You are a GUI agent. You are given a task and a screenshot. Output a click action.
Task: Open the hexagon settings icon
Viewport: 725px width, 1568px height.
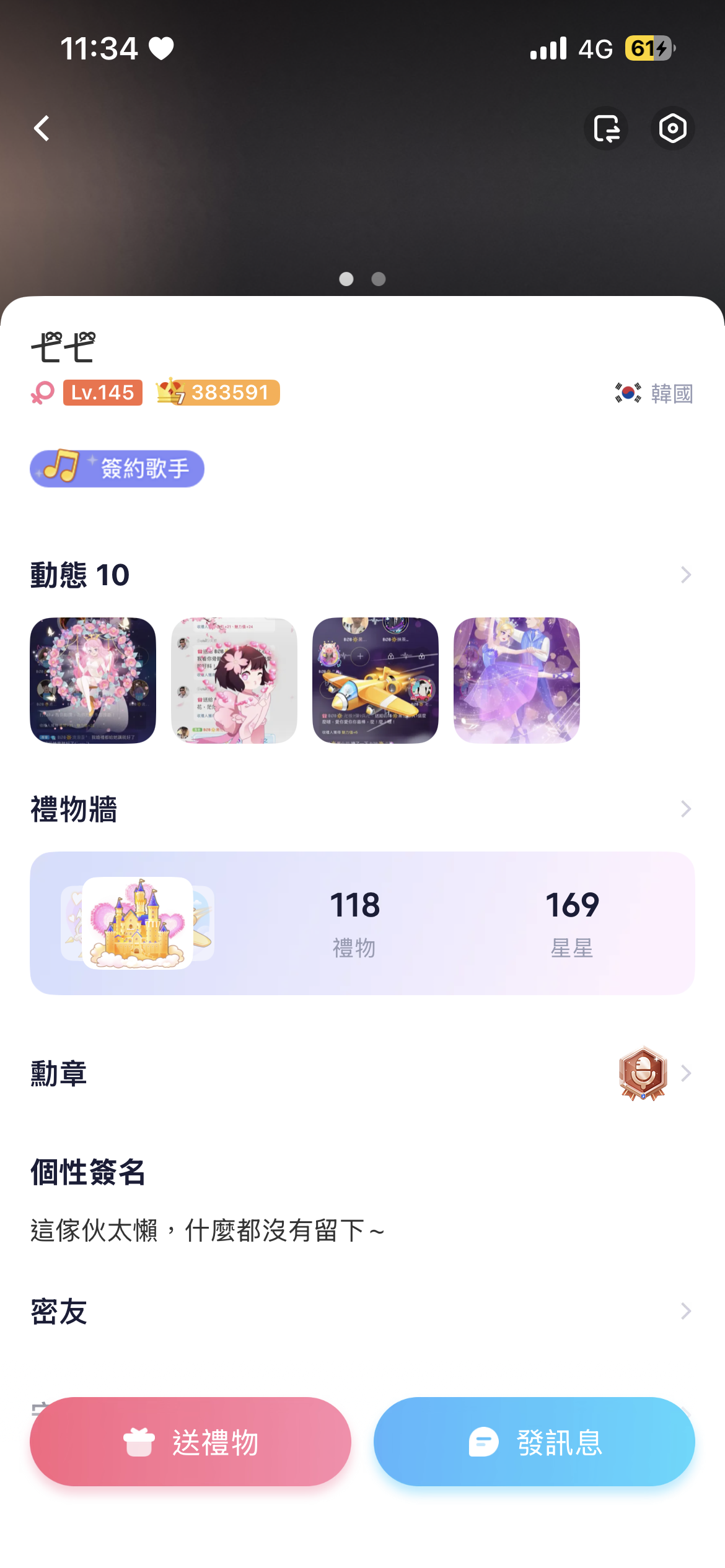(x=672, y=129)
